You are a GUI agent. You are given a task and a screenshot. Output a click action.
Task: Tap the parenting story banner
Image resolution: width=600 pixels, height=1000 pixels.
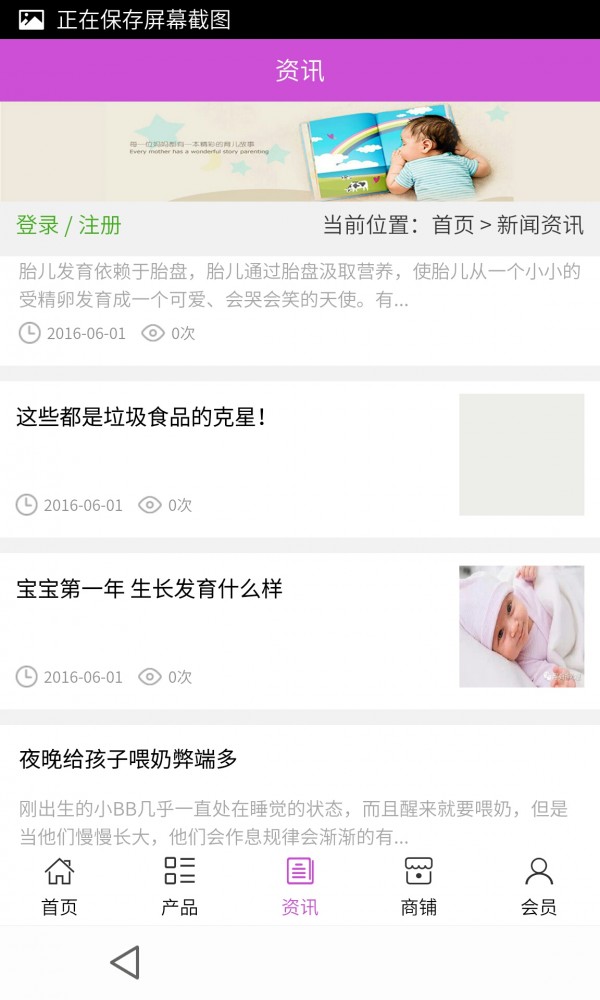(x=300, y=152)
